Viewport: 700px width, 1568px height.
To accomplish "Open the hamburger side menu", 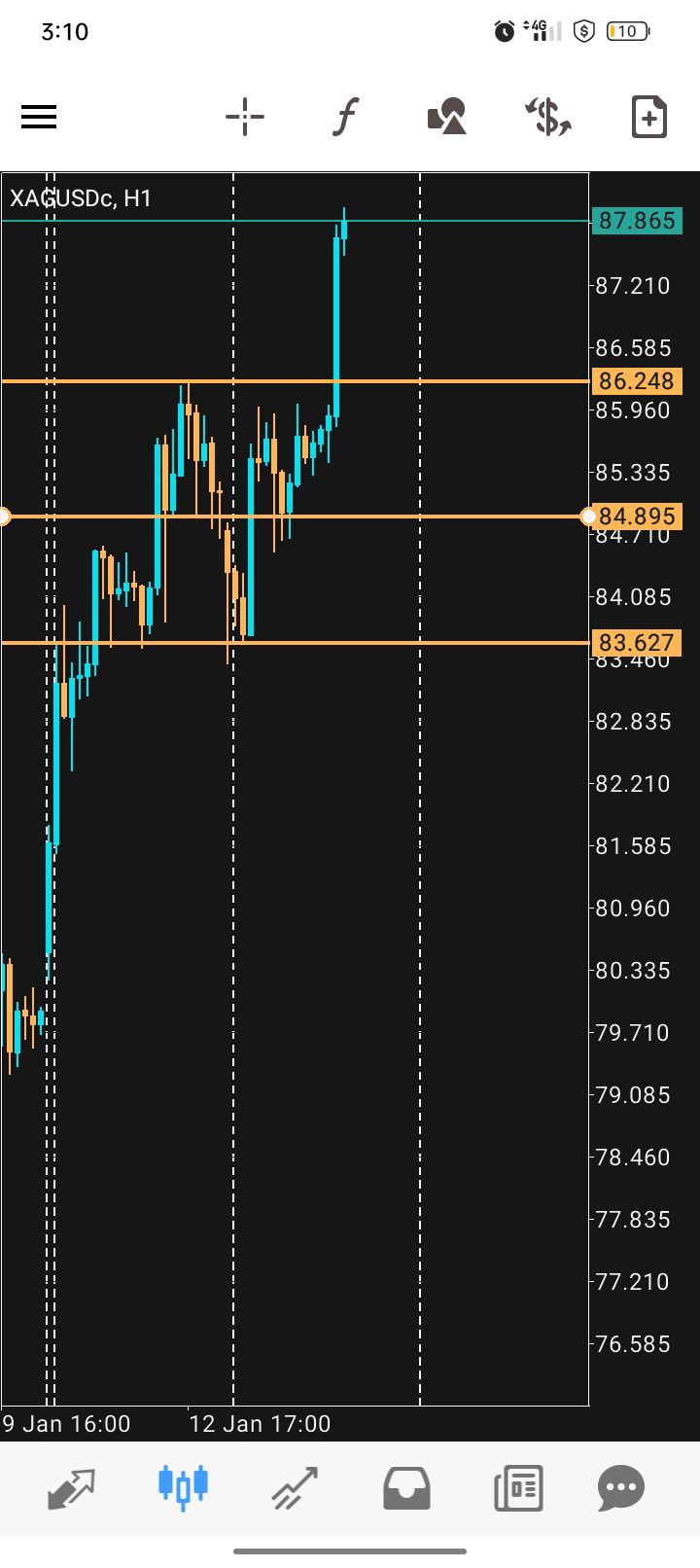I will [39, 118].
